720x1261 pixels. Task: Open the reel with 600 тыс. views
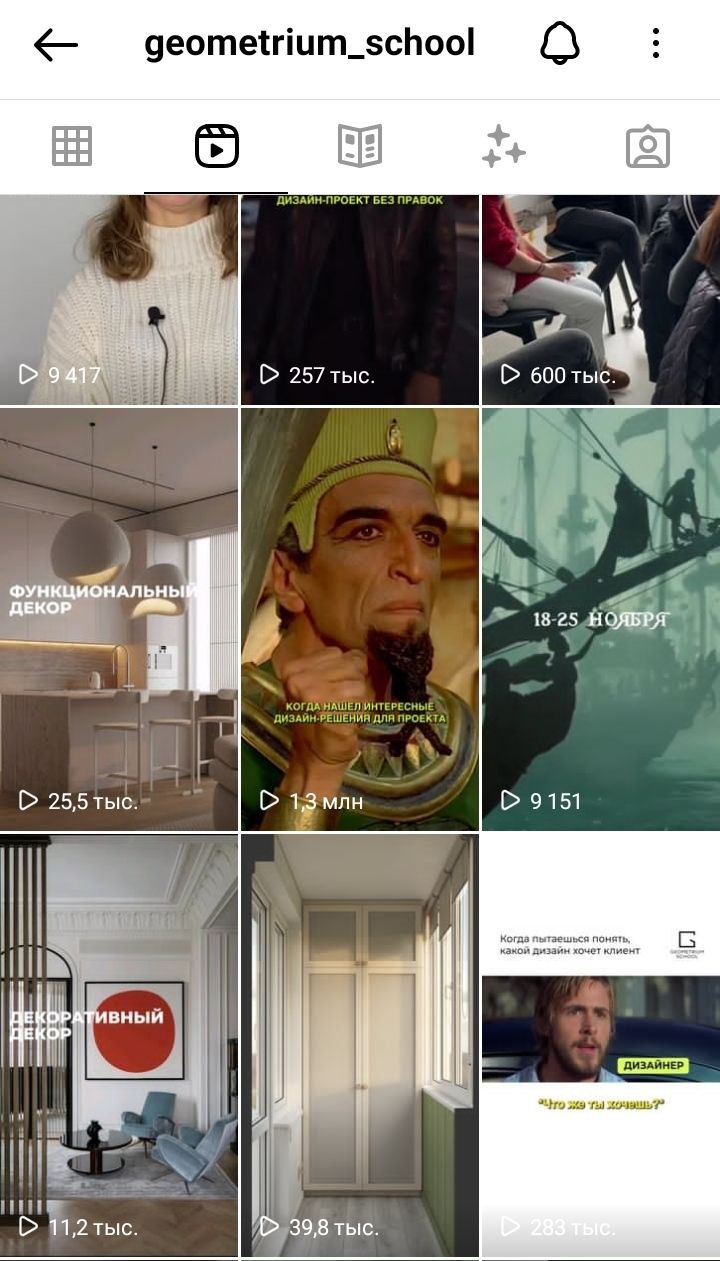click(600, 300)
